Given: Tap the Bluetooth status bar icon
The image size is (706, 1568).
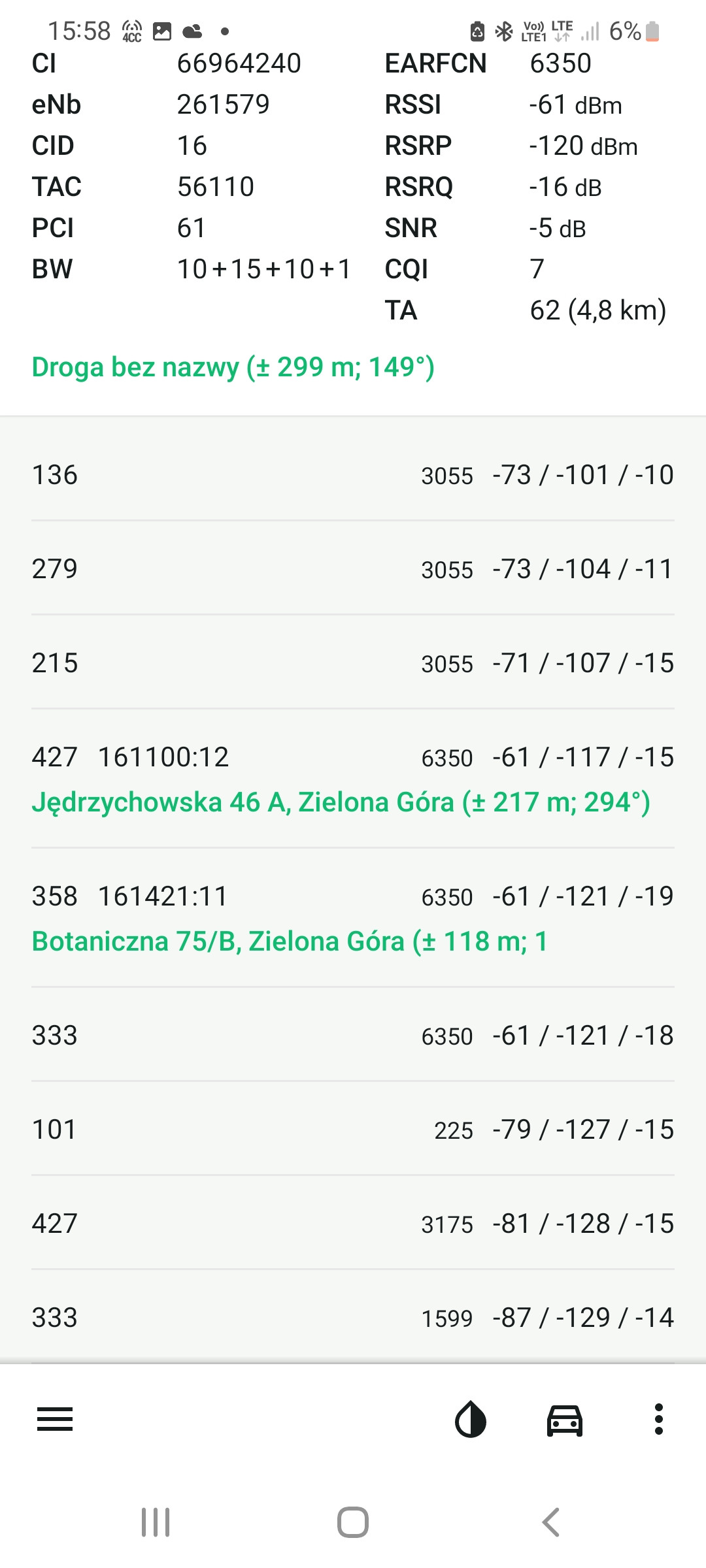Looking at the screenshot, I should (505, 30).
